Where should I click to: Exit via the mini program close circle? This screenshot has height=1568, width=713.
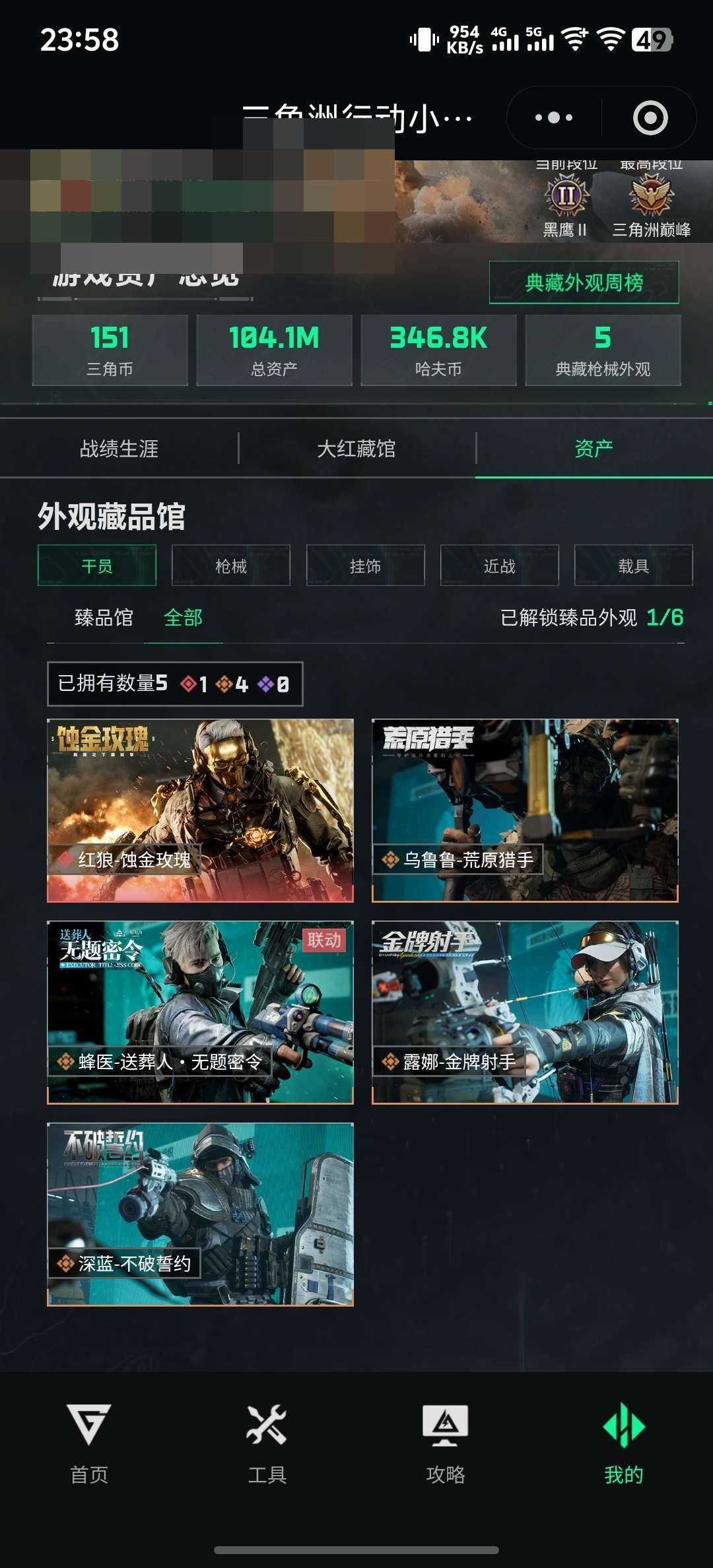click(x=649, y=117)
